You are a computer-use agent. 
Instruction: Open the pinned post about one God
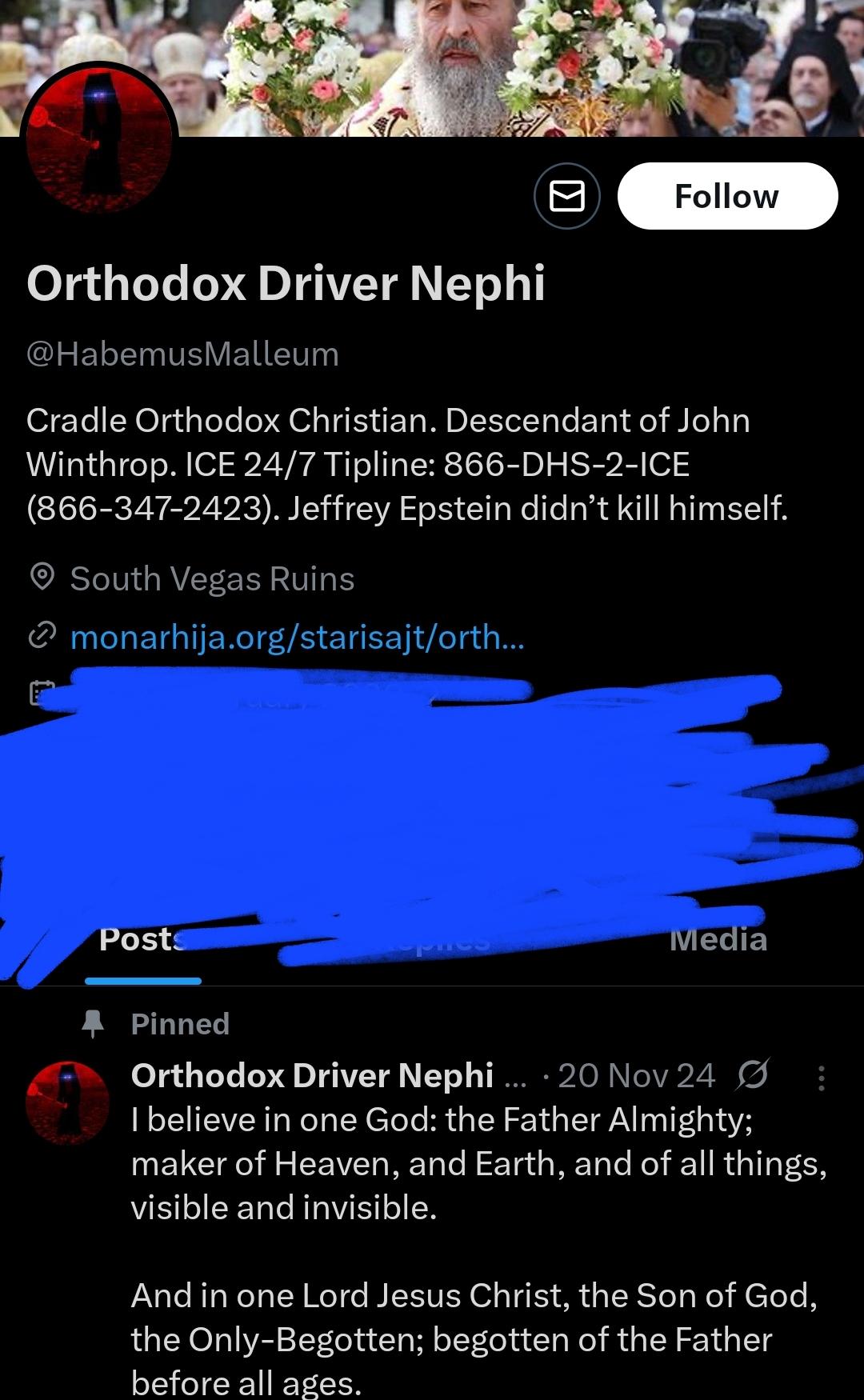(x=478, y=1164)
